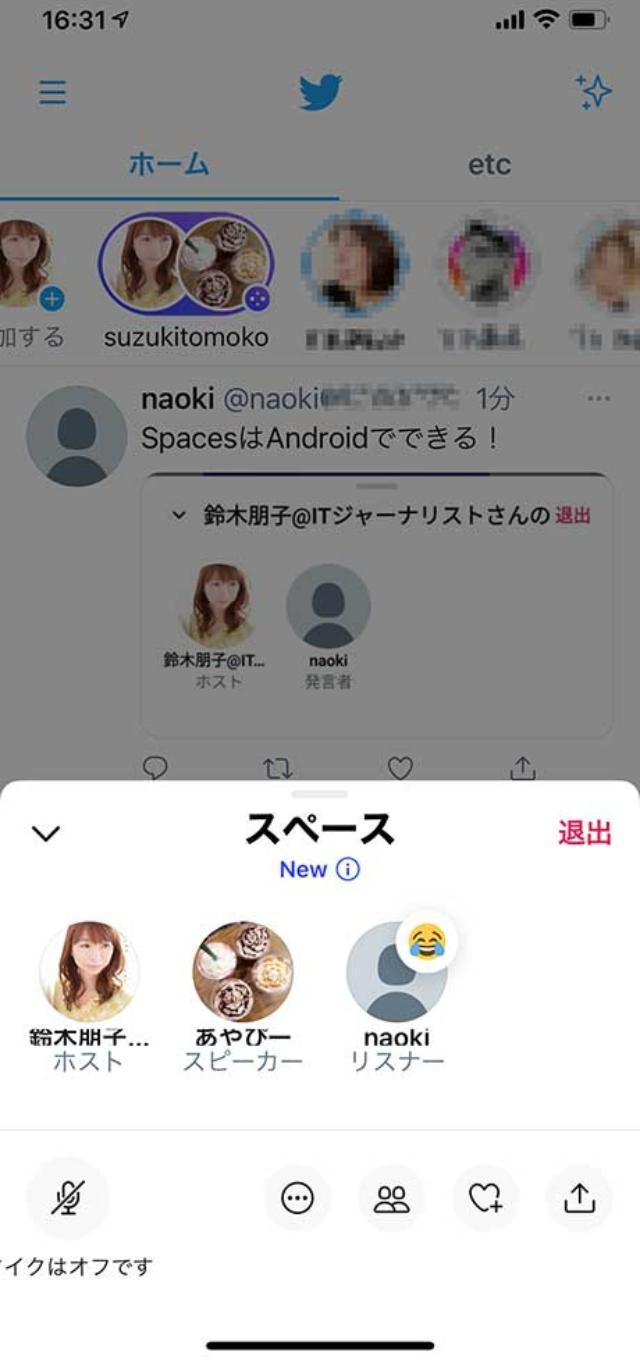Switch to the etc tab
The height and width of the screenshot is (1363, 640).
click(x=489, y=165)
